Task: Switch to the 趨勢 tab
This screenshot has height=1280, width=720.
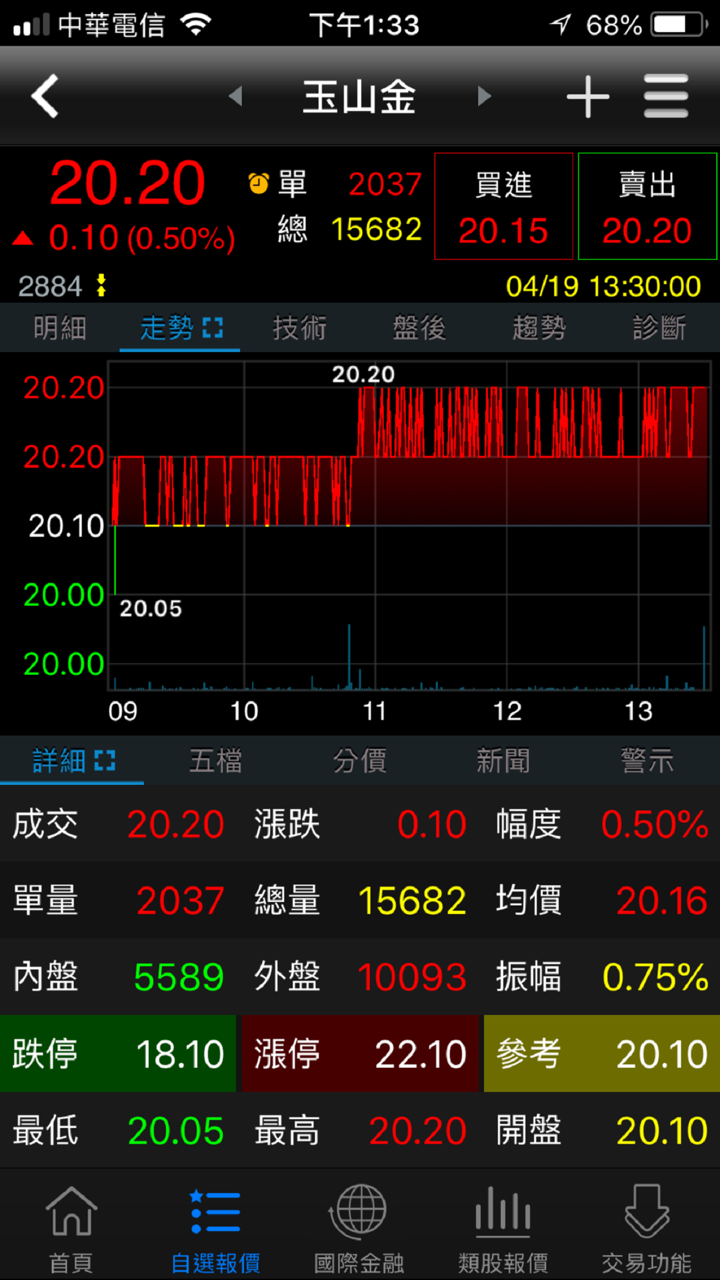Action: coord(539,328)
